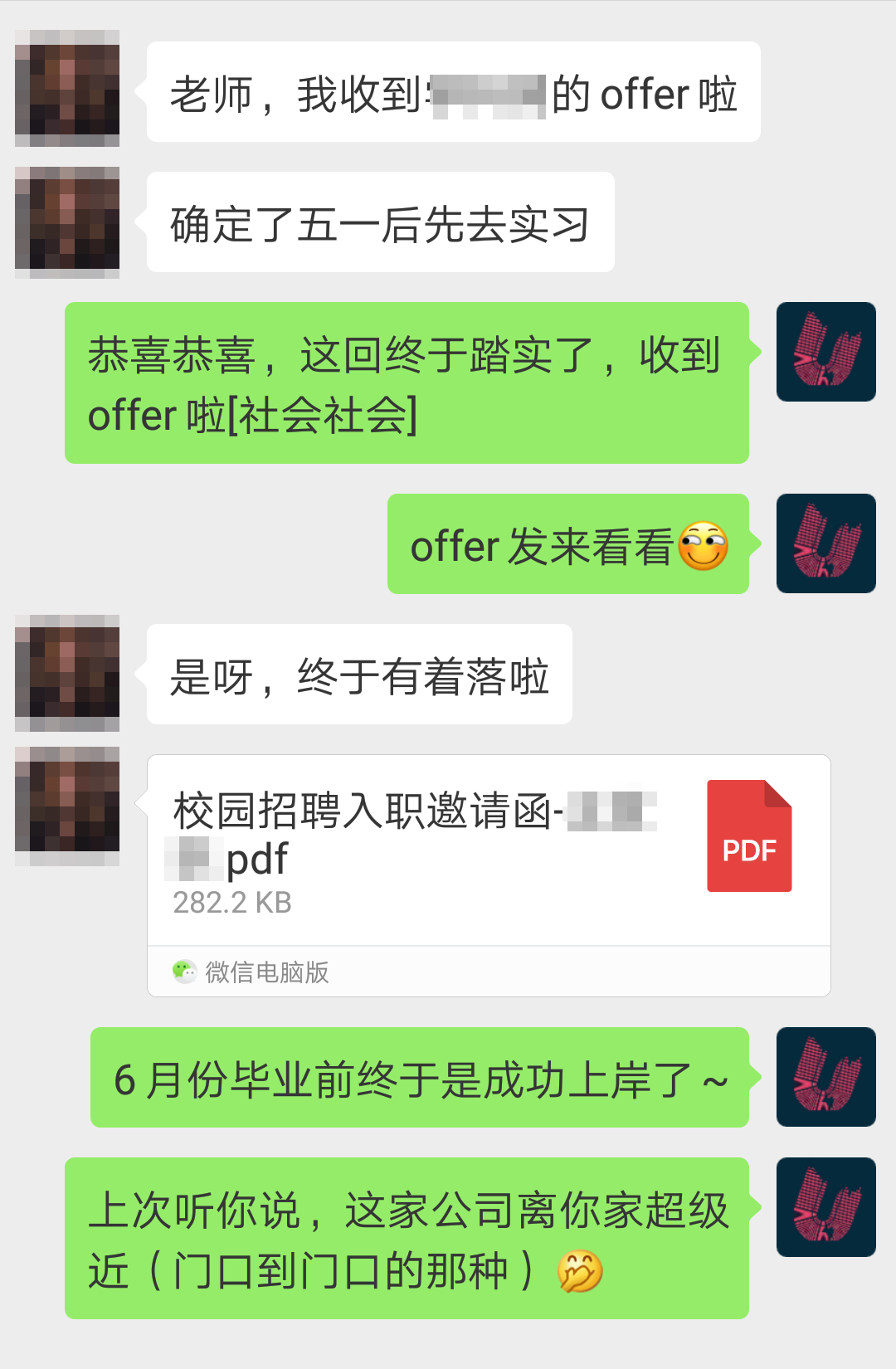This screenshot has height=1369, width=896.
Task: Open the 校园招聘入职邀请函 PDF attachment
Action: pos(488,850)
